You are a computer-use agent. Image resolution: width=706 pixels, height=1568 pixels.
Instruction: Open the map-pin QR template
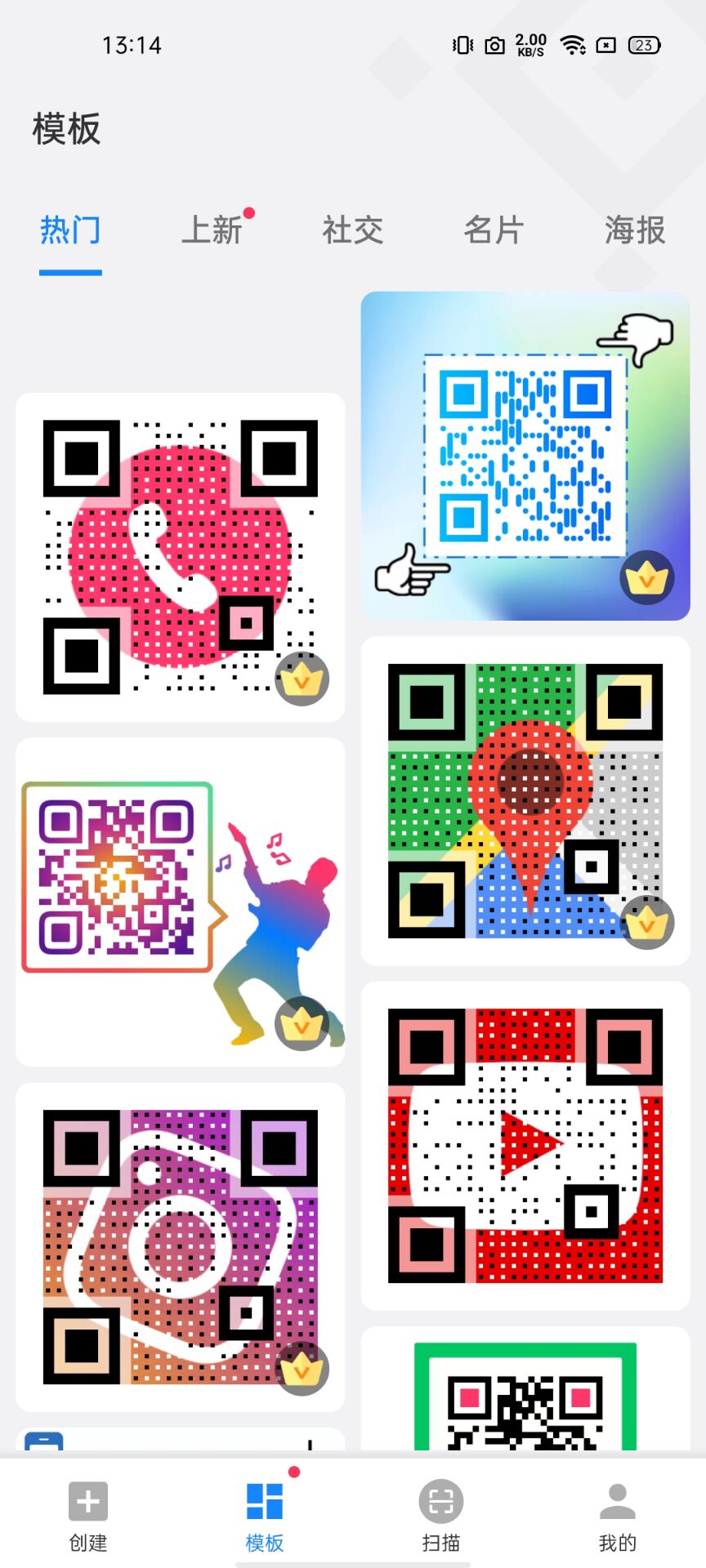coord(525,800)
